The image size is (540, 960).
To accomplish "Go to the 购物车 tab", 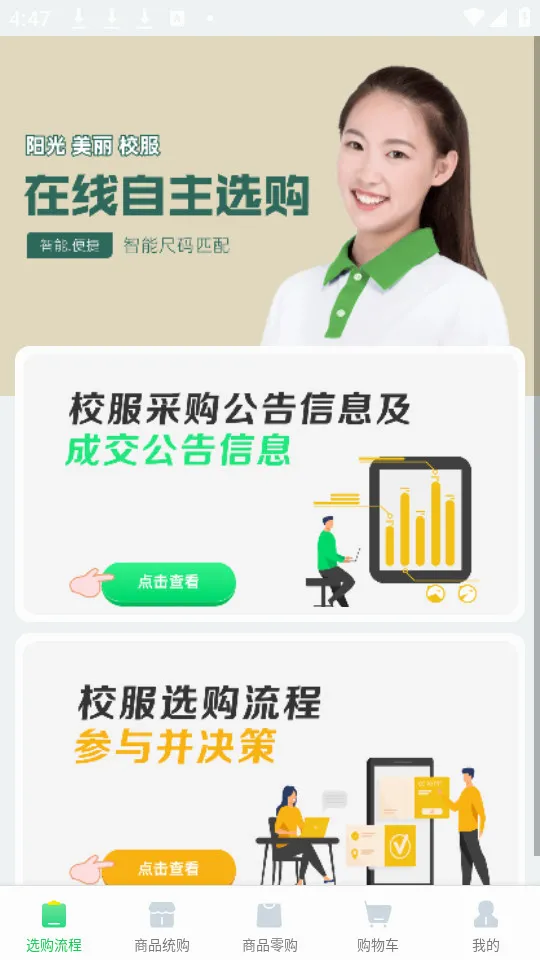I will point(378,924).
